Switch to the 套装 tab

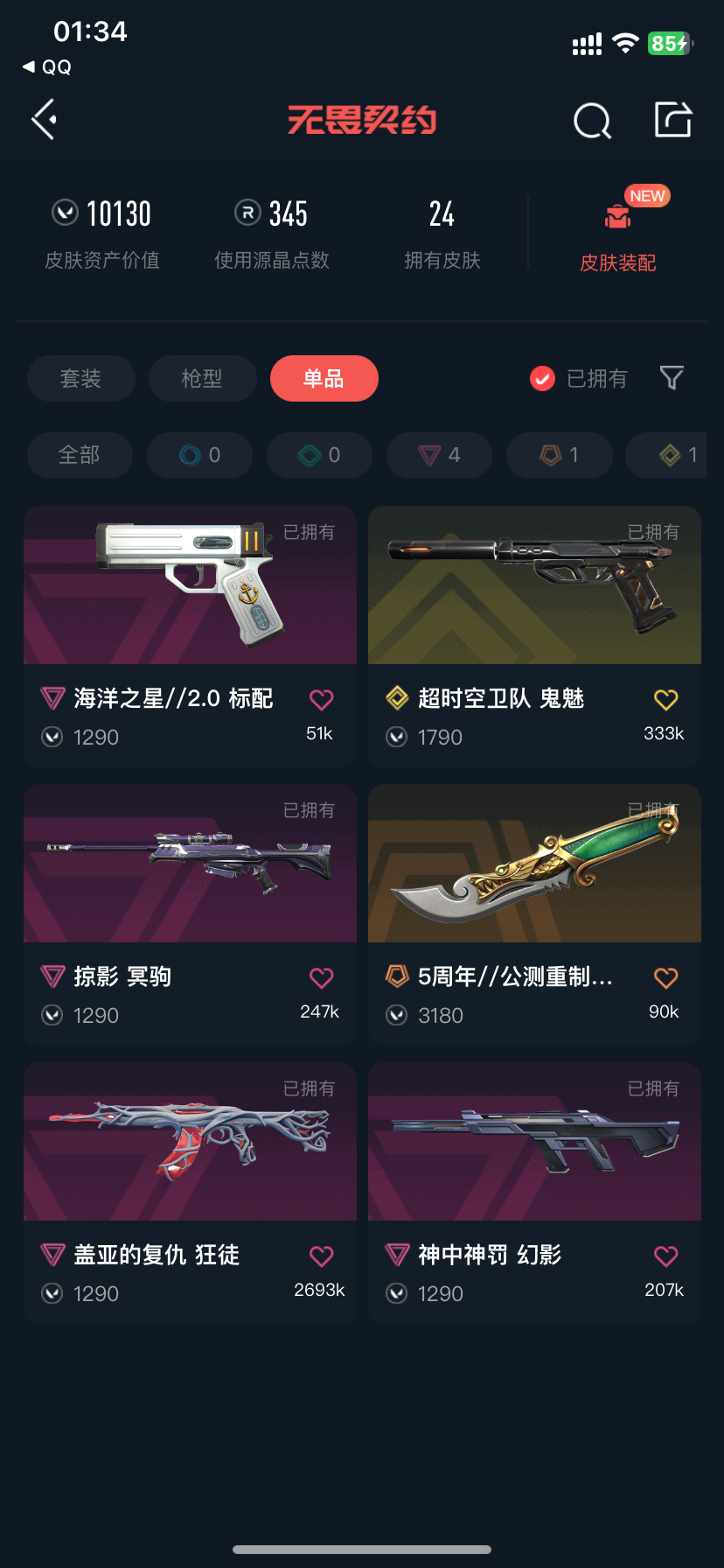click(80, 379)
